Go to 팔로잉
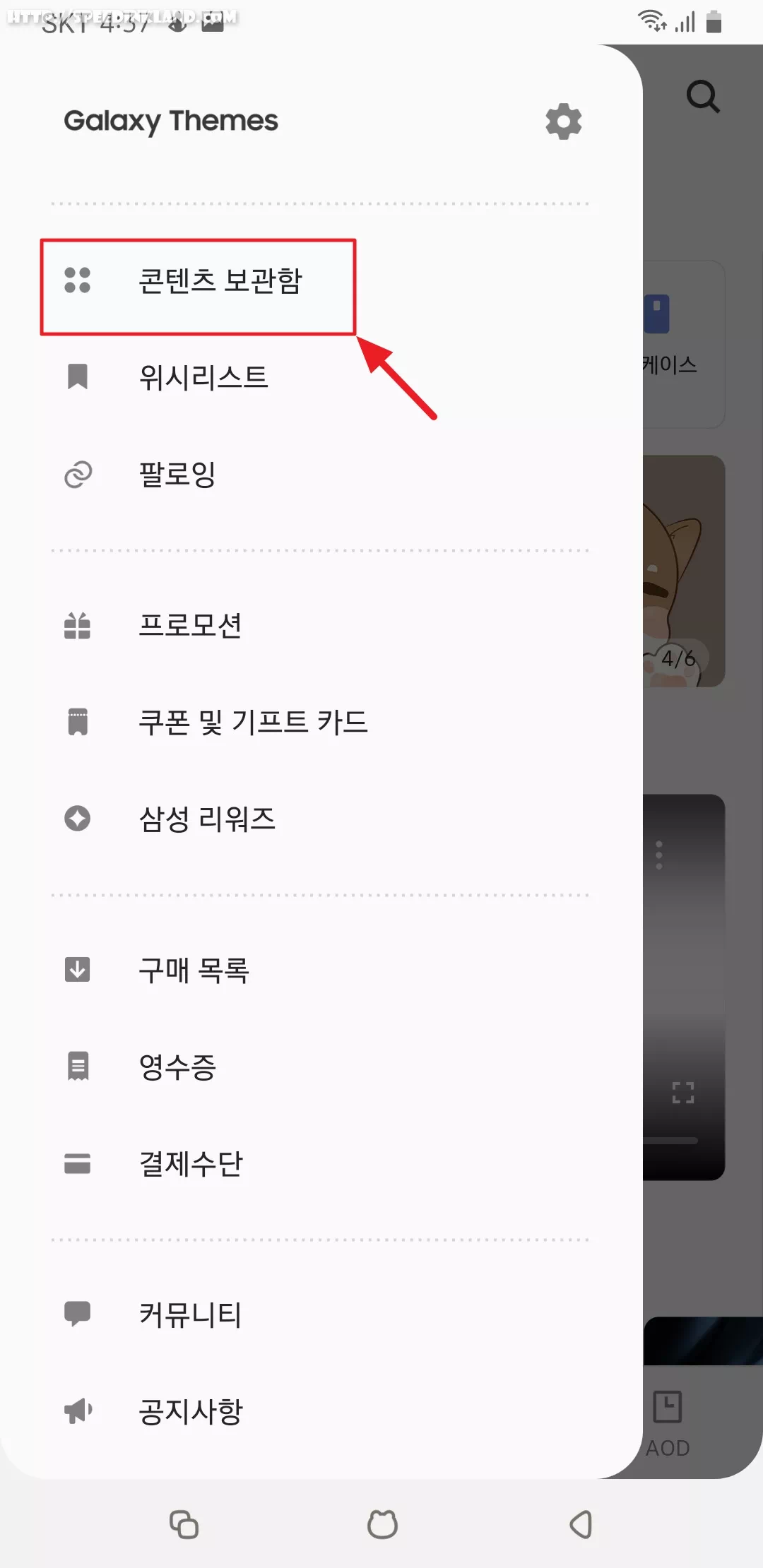This screenshot has width=763, height=1568. coord(321,474)
